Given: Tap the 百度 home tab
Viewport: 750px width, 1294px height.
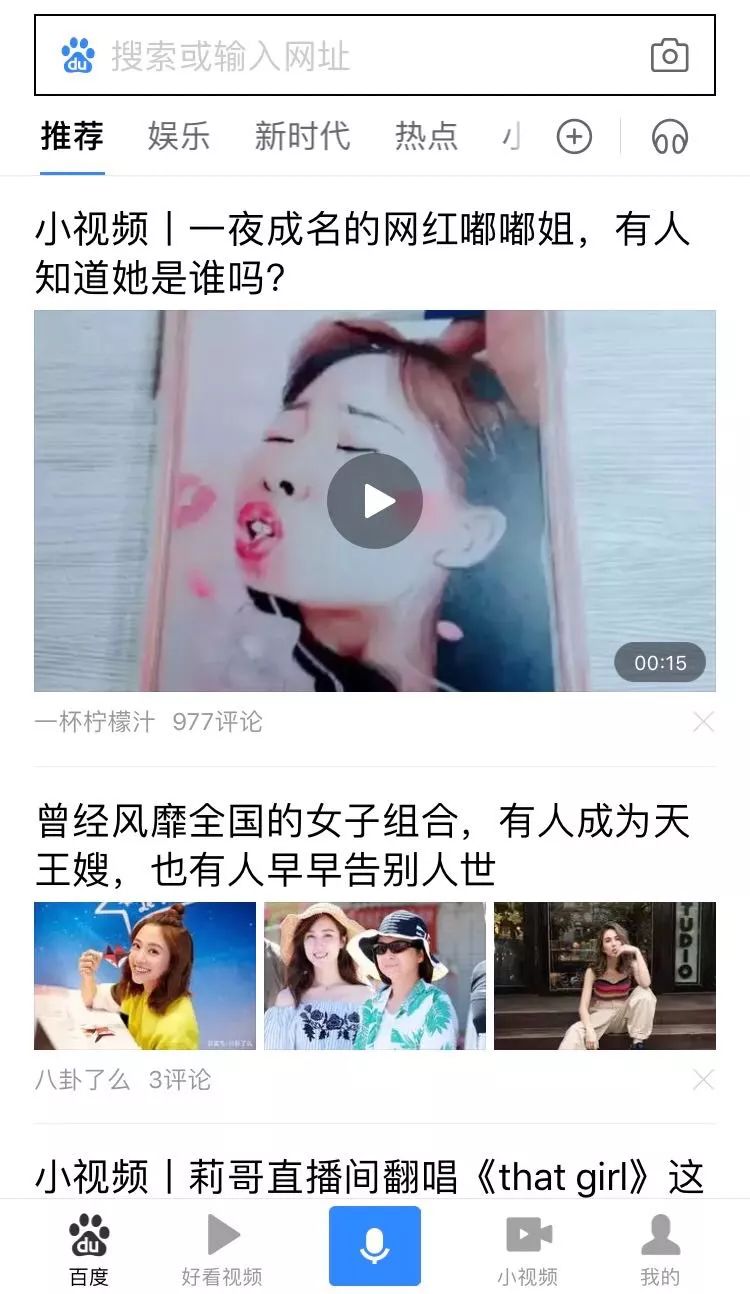Looking at the screenshot, I should (89, 1248).
